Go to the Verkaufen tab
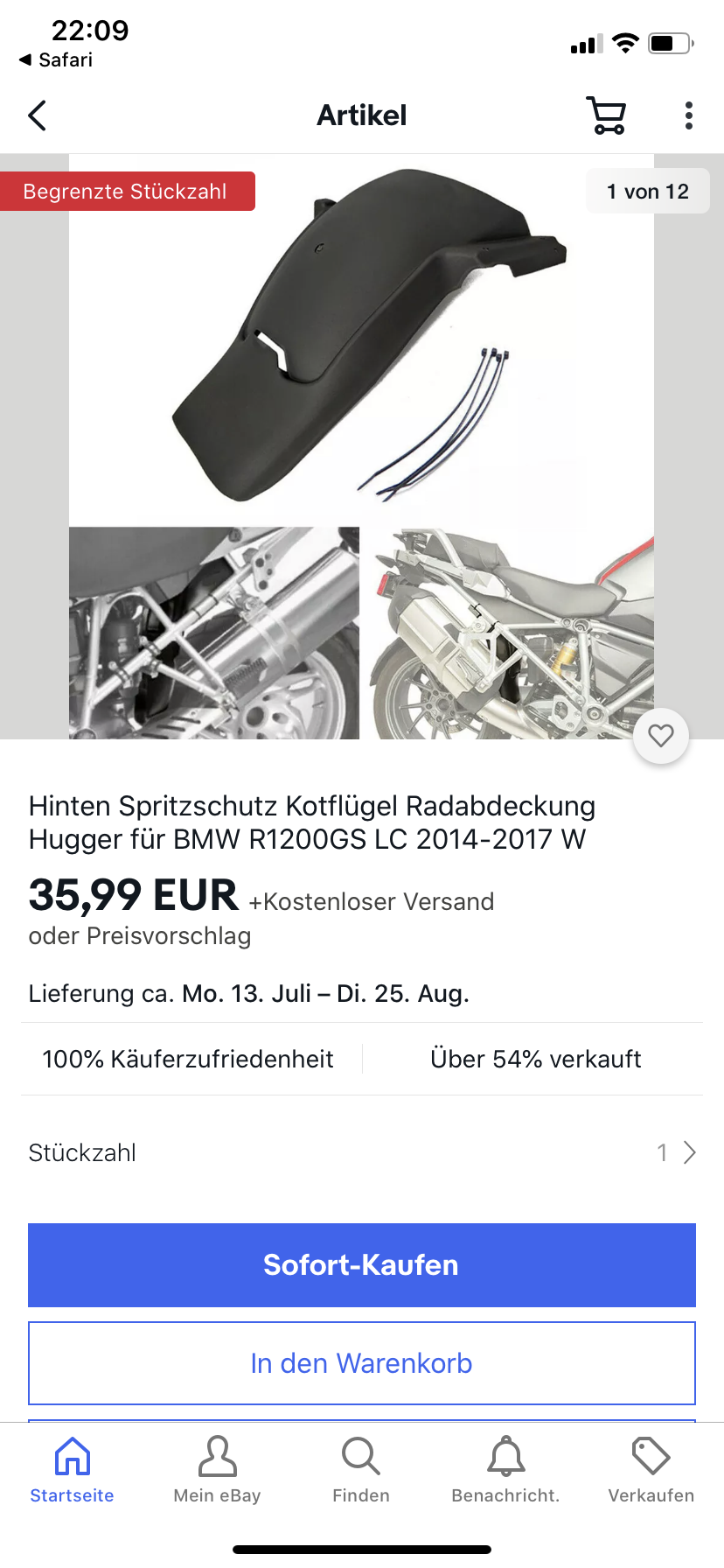 (x=651, y=1470)
